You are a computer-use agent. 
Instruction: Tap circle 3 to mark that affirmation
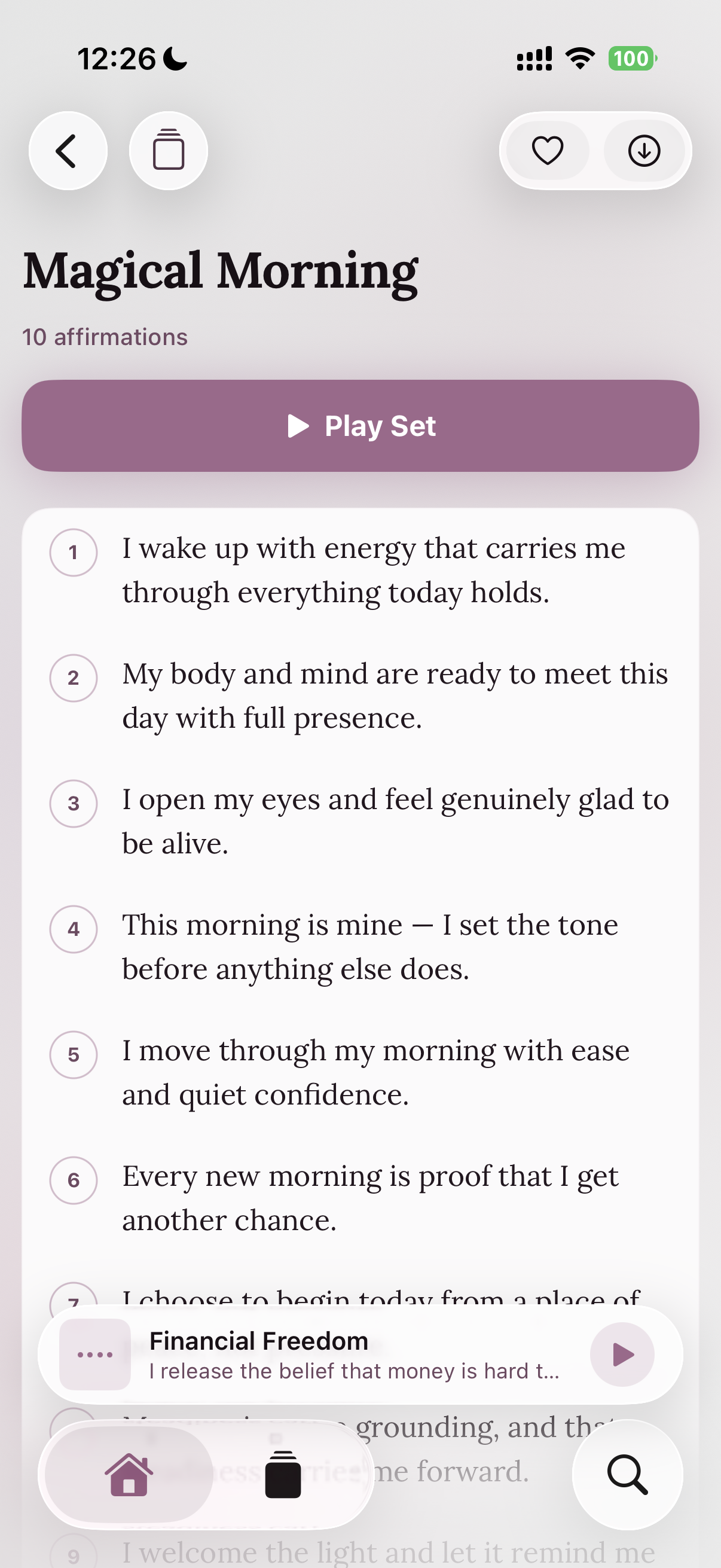tap(73, 804)
